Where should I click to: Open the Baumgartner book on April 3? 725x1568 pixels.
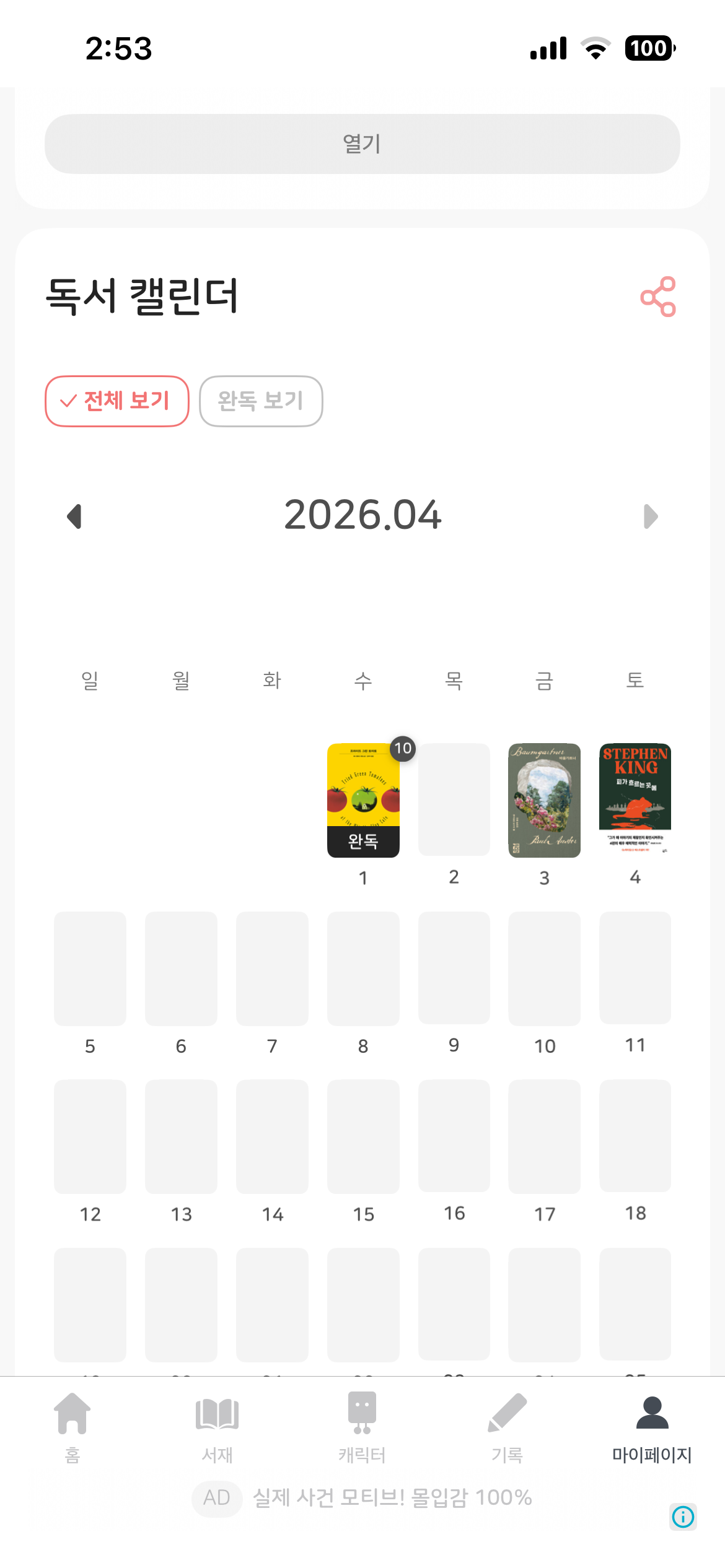click(544, 800)
